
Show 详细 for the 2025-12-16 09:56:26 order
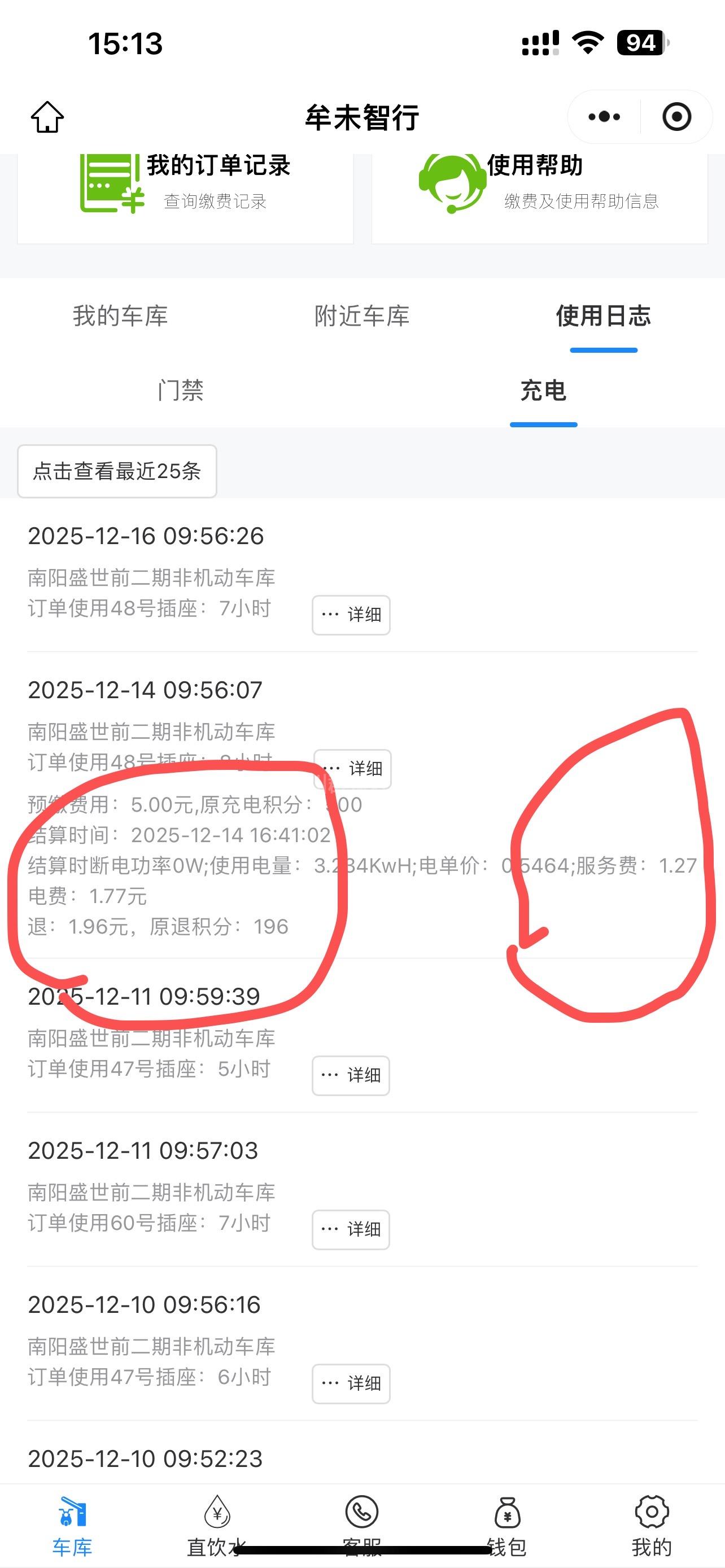coord(351,615)
